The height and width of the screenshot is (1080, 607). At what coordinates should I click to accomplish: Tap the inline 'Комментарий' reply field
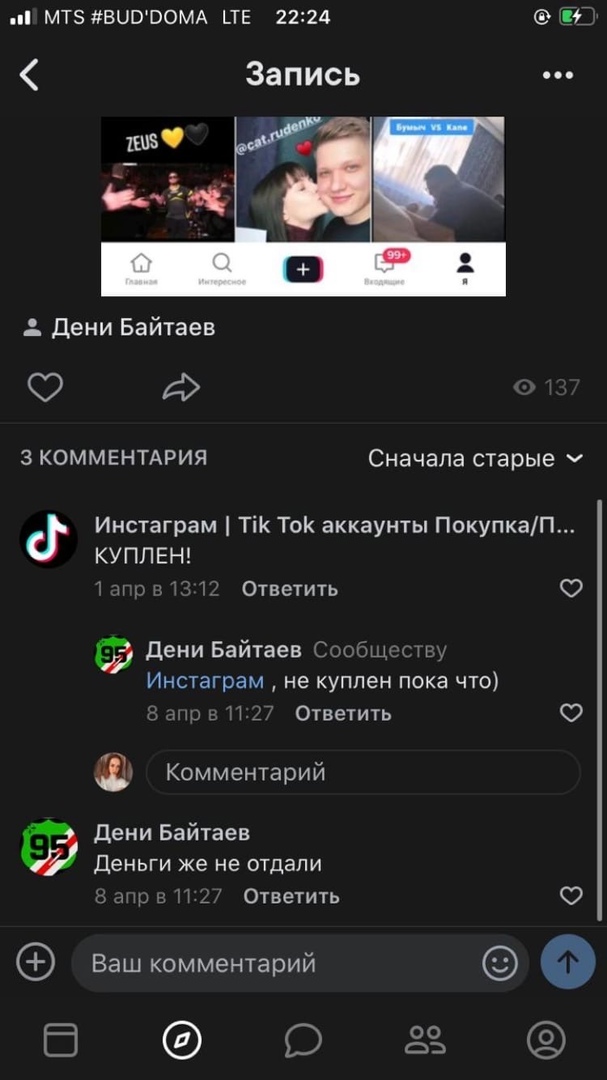pos(362,772)
